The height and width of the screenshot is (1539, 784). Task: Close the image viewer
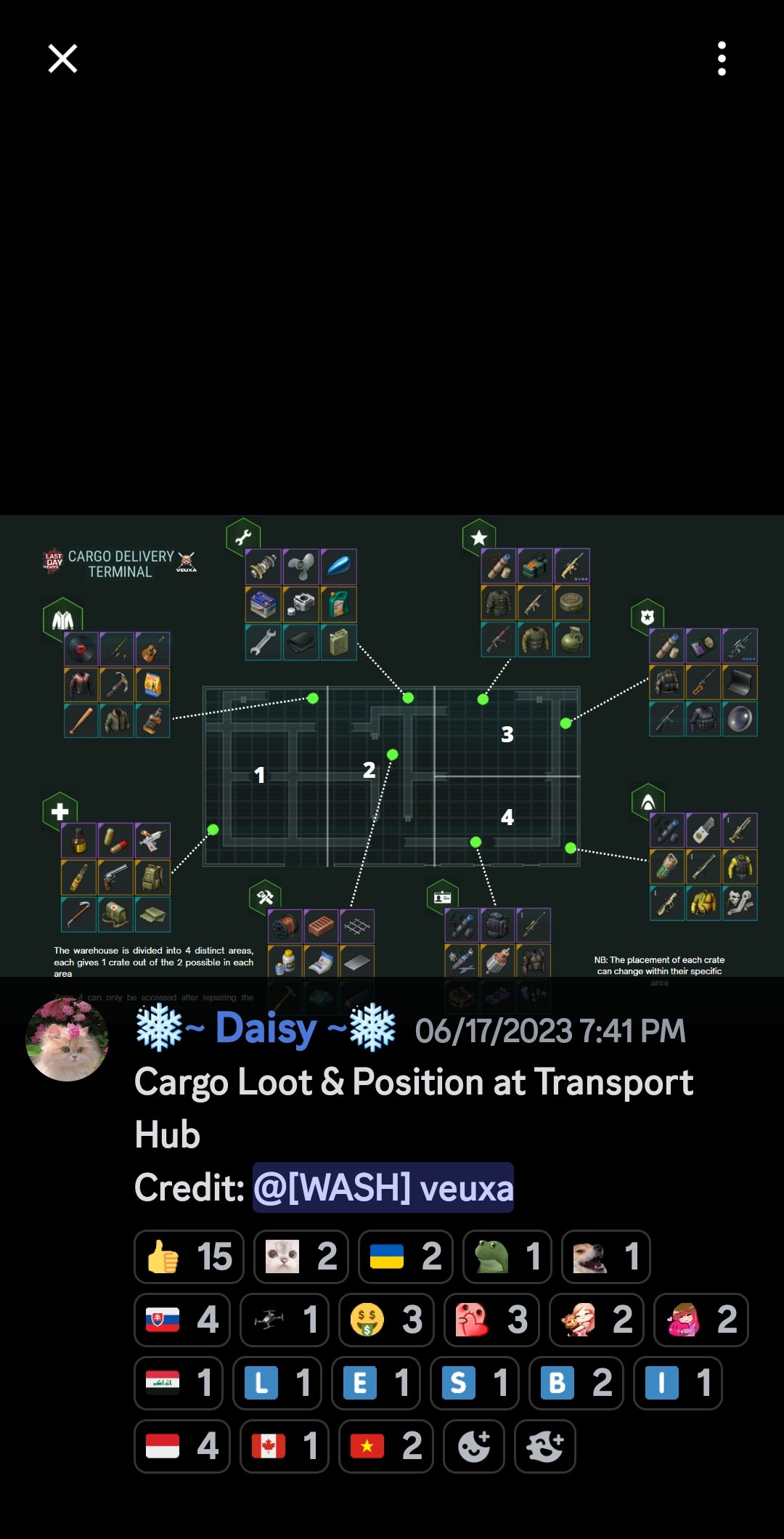click(62, 58)
